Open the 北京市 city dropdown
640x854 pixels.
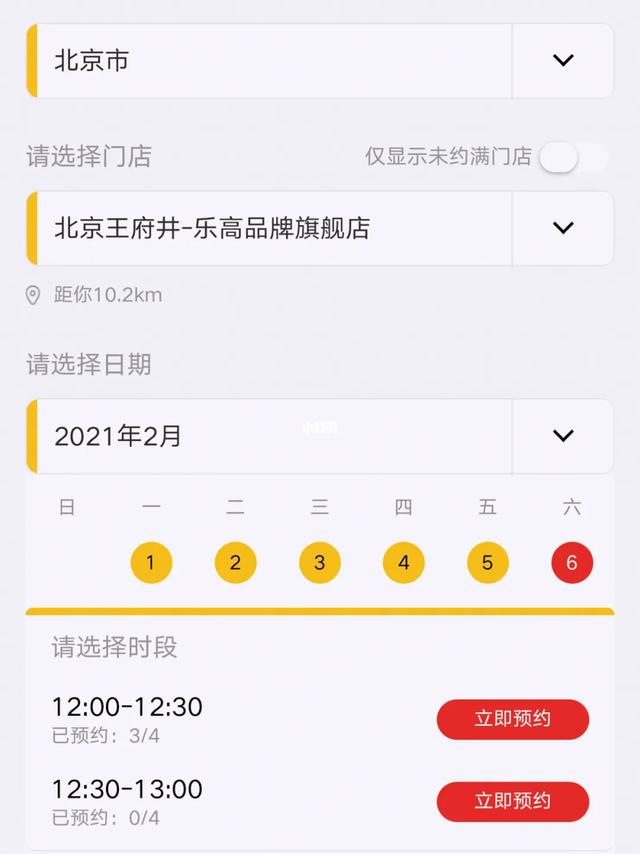[x=563, y=61]
